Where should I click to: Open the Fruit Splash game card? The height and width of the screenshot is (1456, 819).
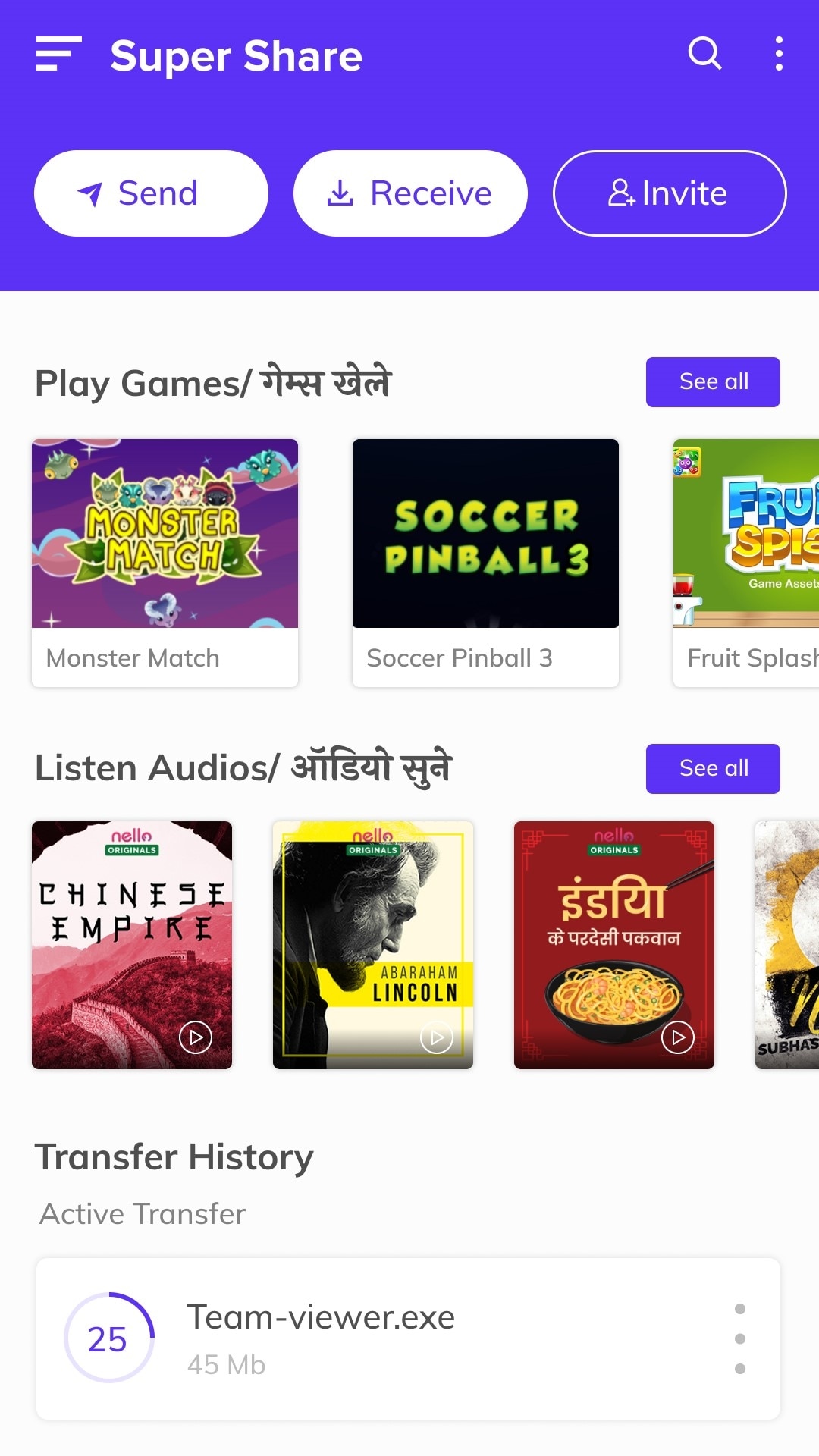pos(747,563)
